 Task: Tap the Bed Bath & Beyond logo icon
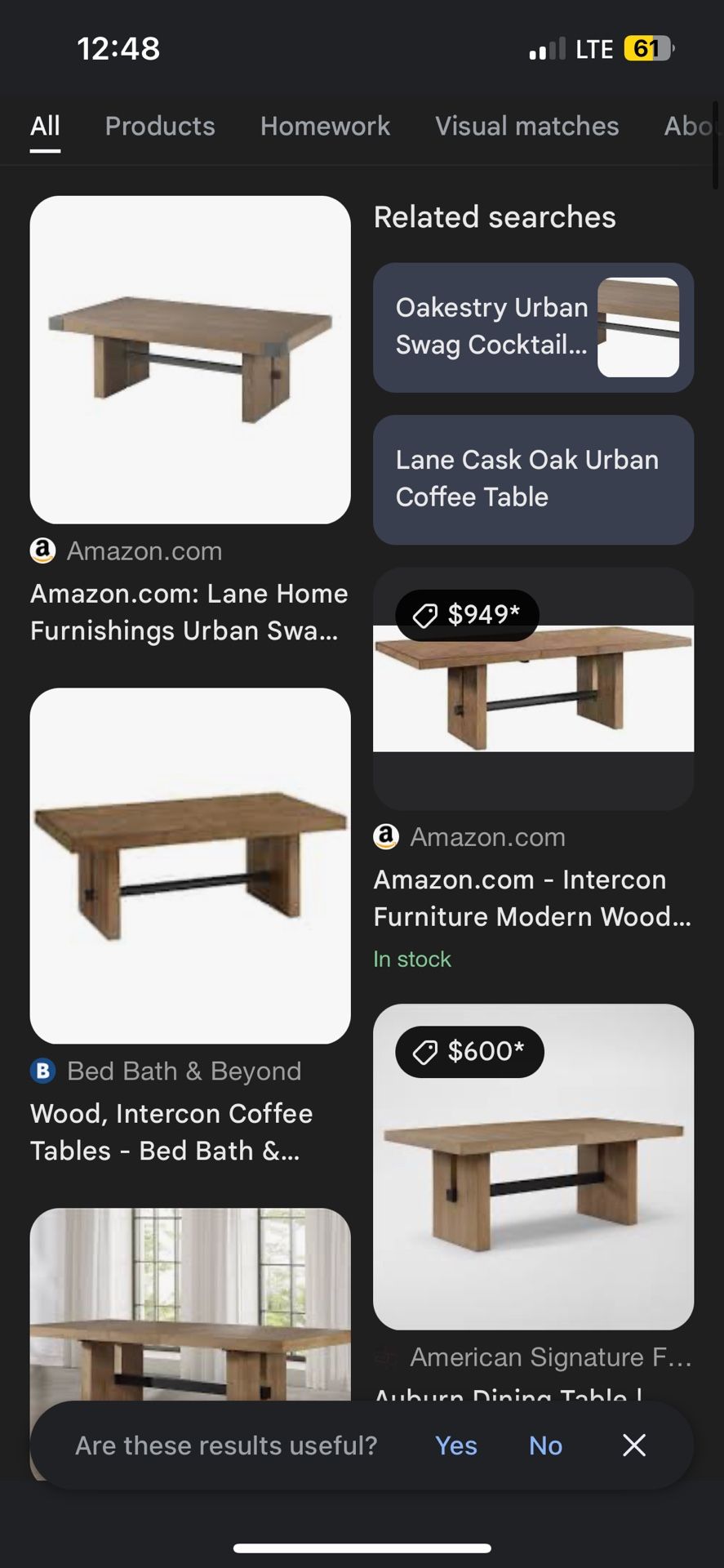pos(43,1071)
